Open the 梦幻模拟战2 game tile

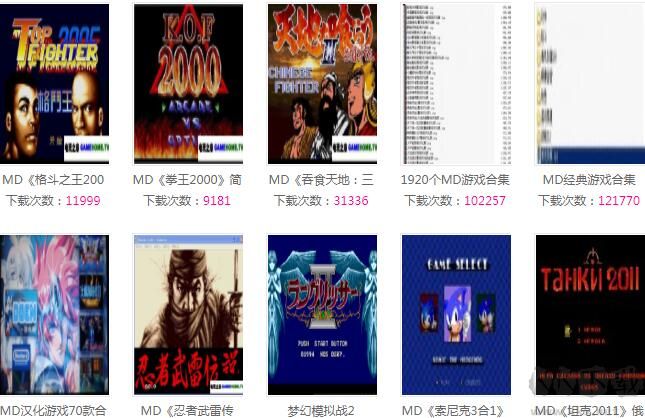321,315
